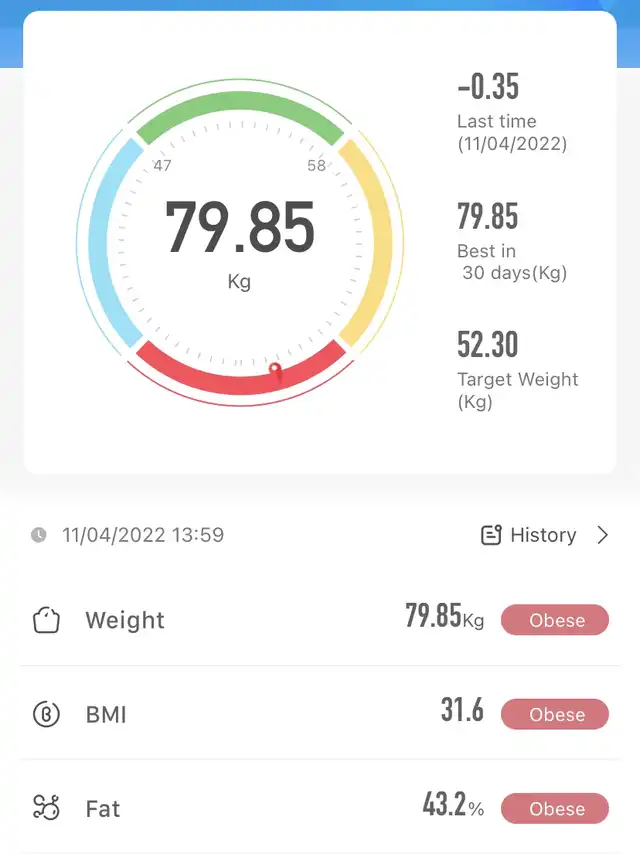Open the Fat percentage row

click(x=320, y=808)
